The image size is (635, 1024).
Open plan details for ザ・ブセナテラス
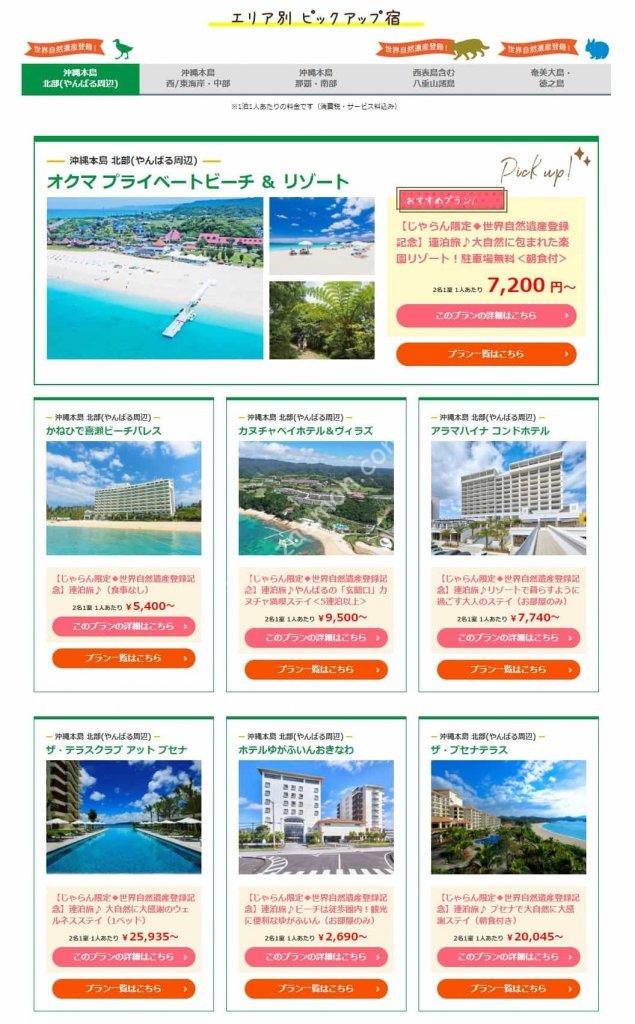(x=508, y=957)
